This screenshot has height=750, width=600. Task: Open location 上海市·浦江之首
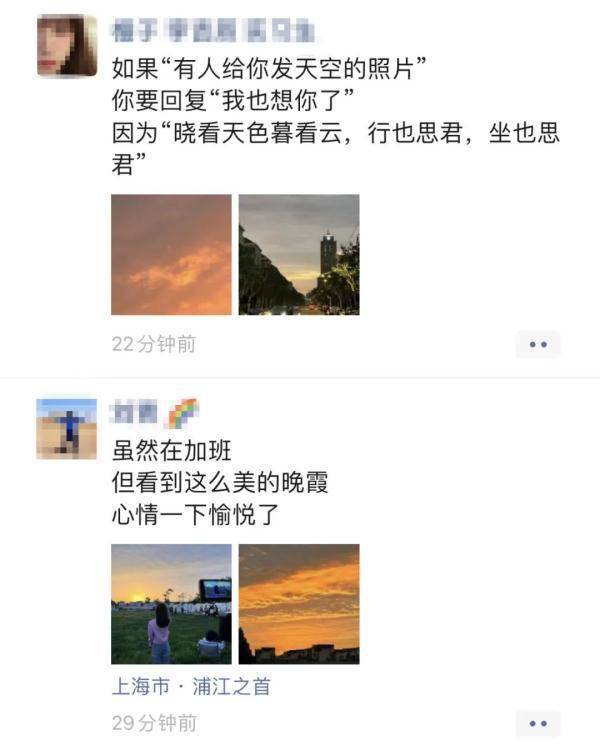(x=190, y=687)
